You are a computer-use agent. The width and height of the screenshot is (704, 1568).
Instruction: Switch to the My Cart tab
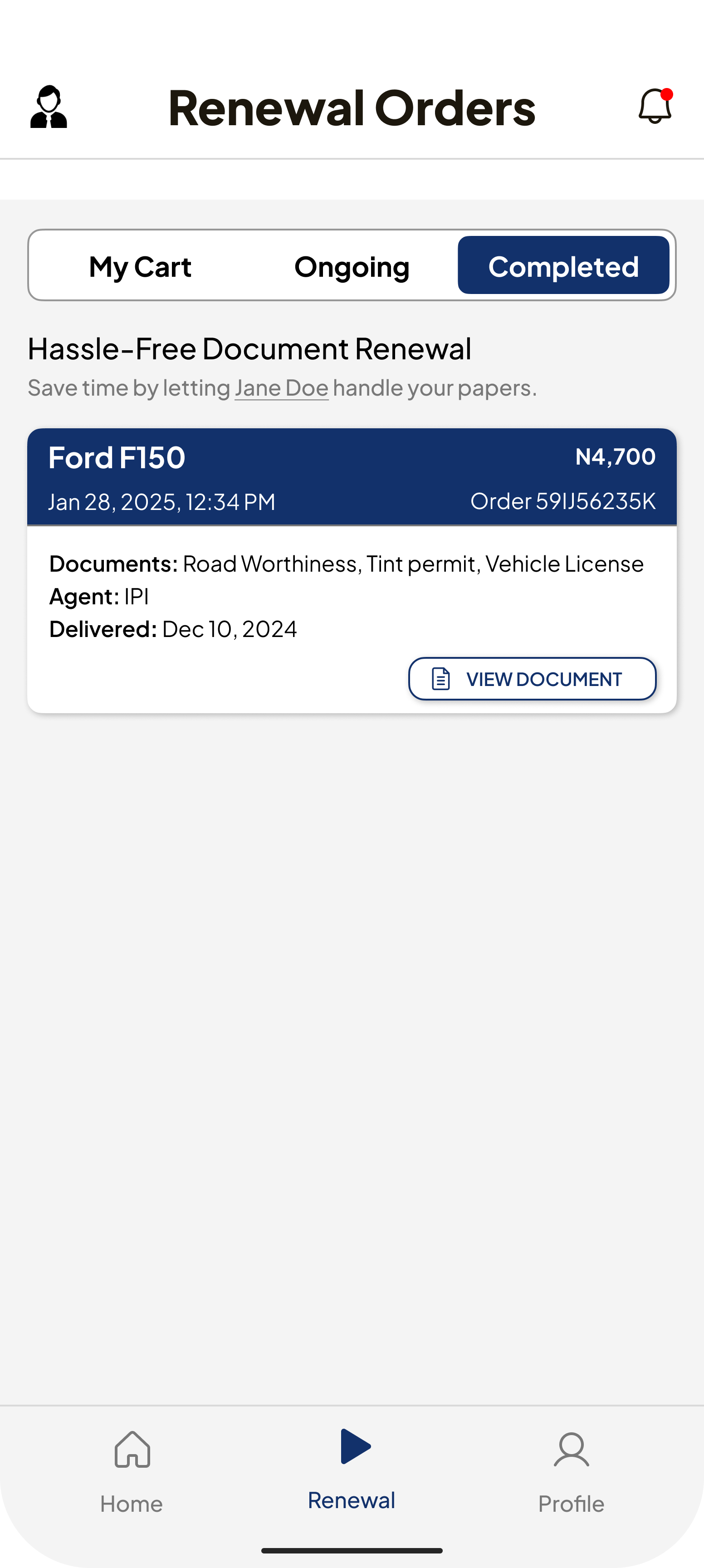click(140, 265)
